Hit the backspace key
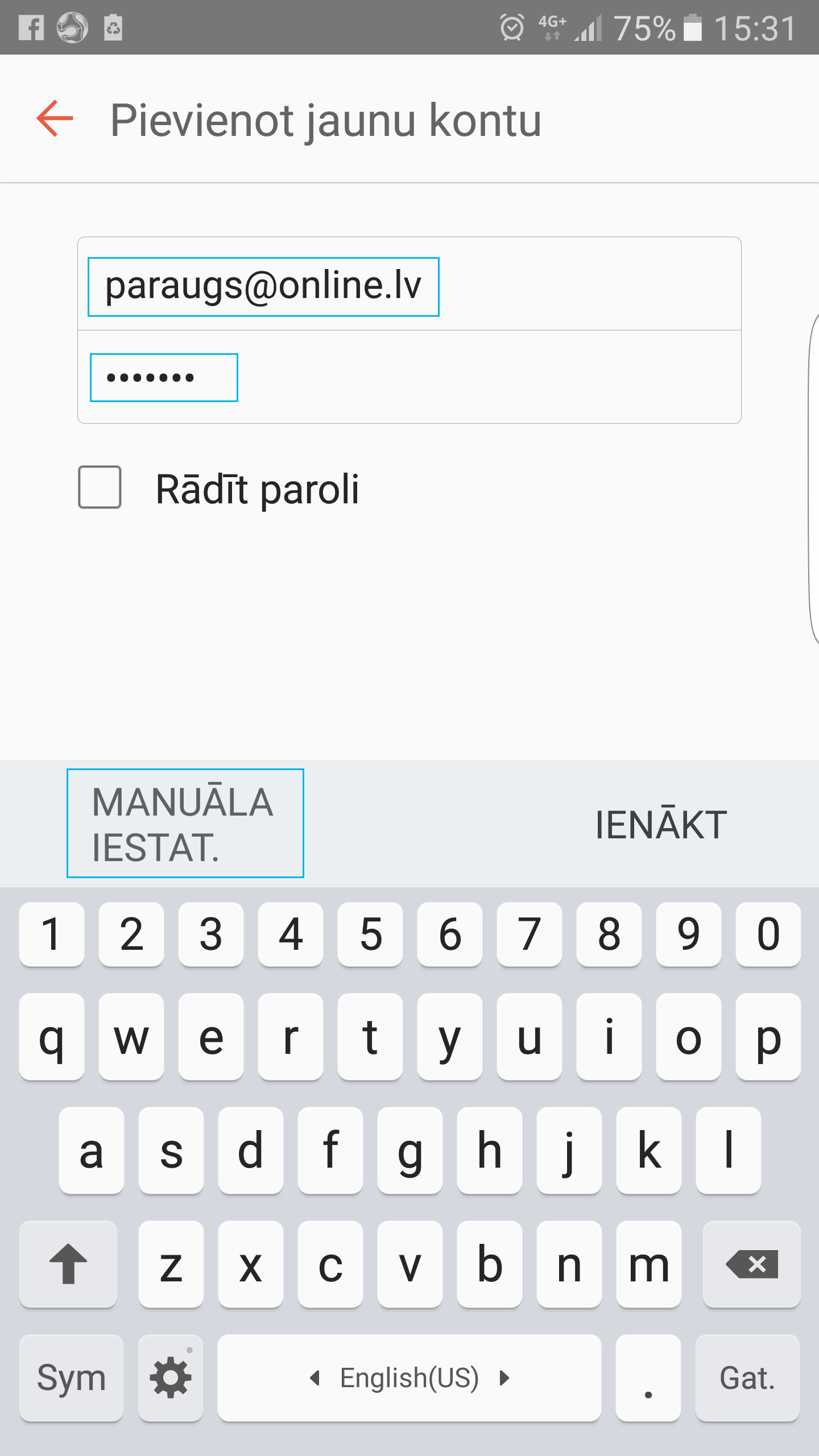 click(751, 1264)
